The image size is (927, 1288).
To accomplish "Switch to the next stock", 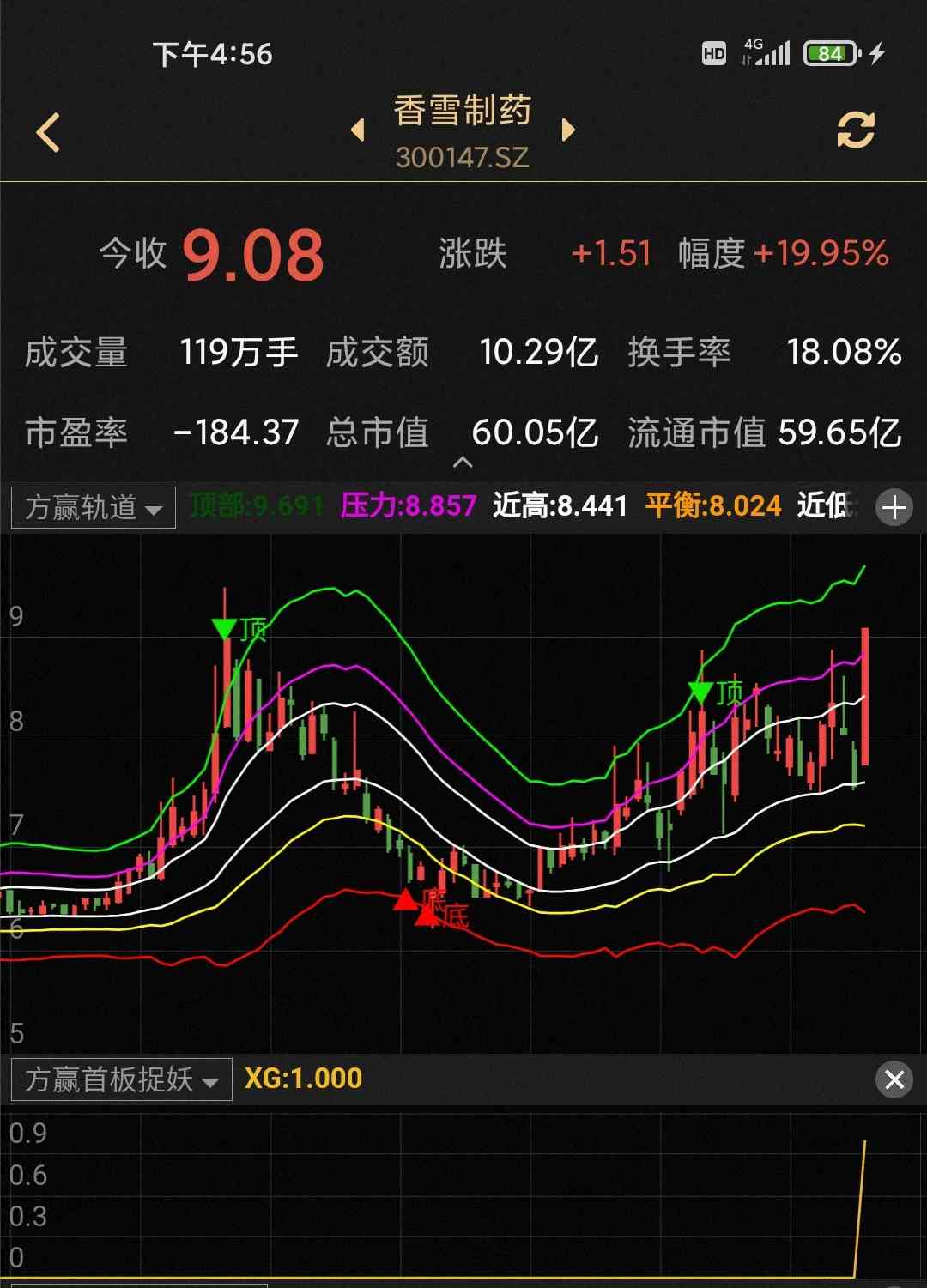I will point(567,130).
